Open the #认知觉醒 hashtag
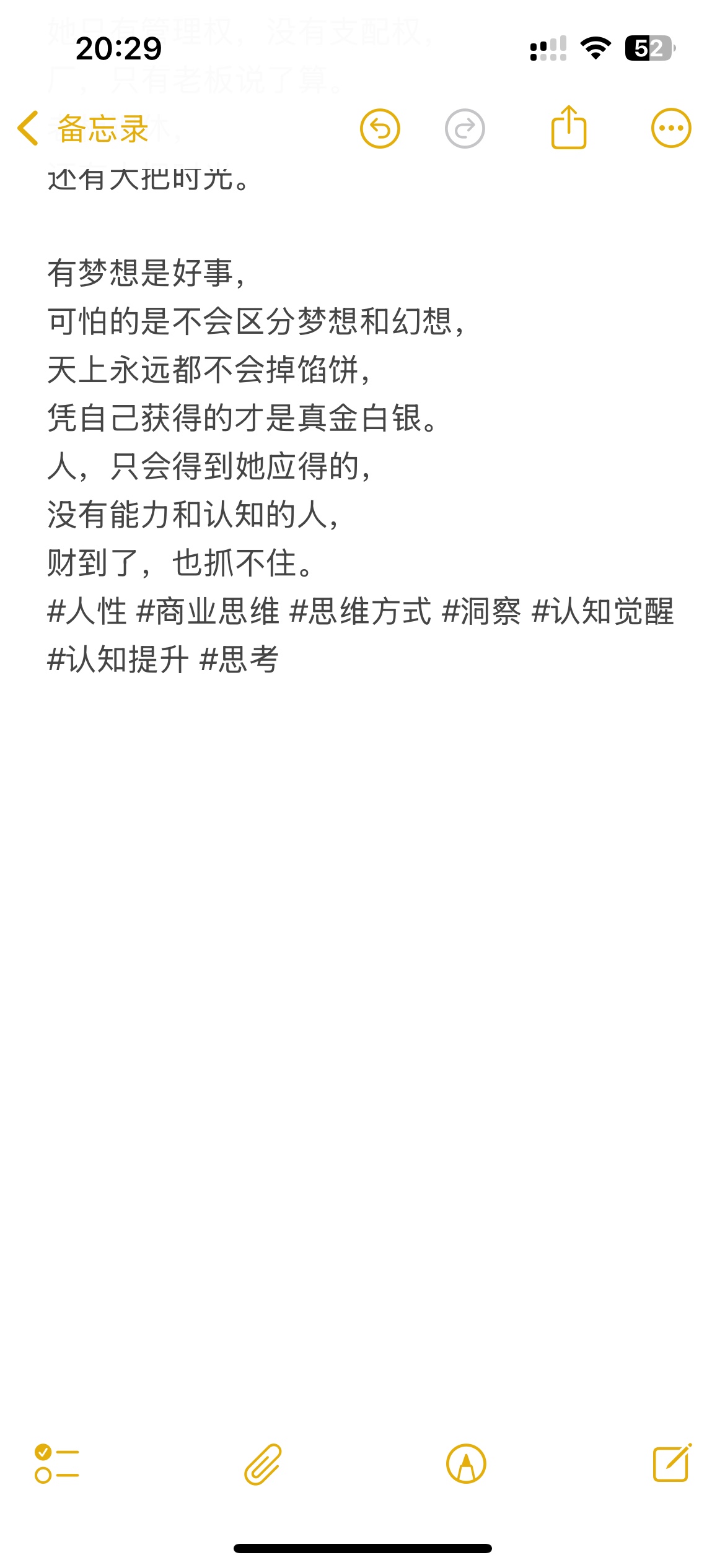The image size is (725, 1568). 603,611
